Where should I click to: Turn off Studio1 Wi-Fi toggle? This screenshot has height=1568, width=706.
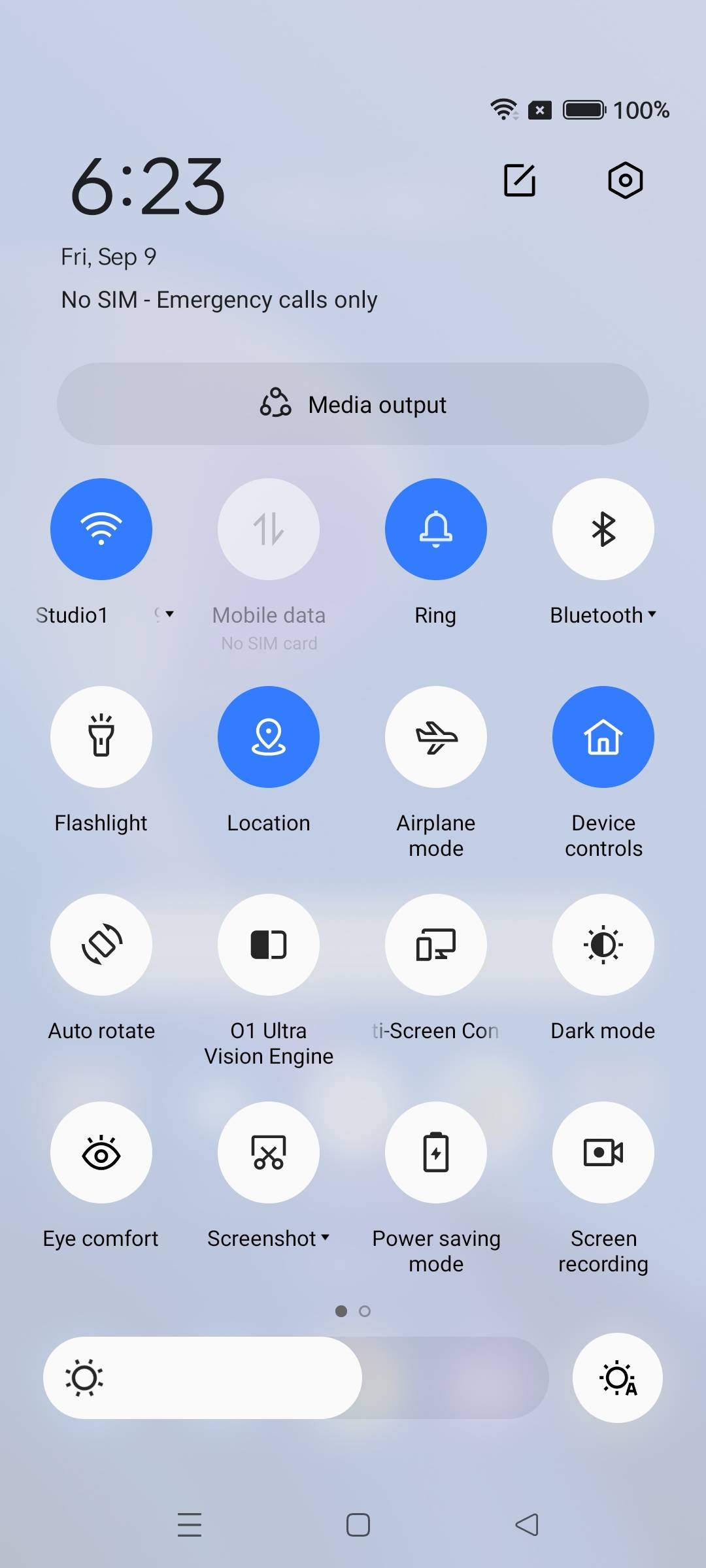click(x=101, y=529)
